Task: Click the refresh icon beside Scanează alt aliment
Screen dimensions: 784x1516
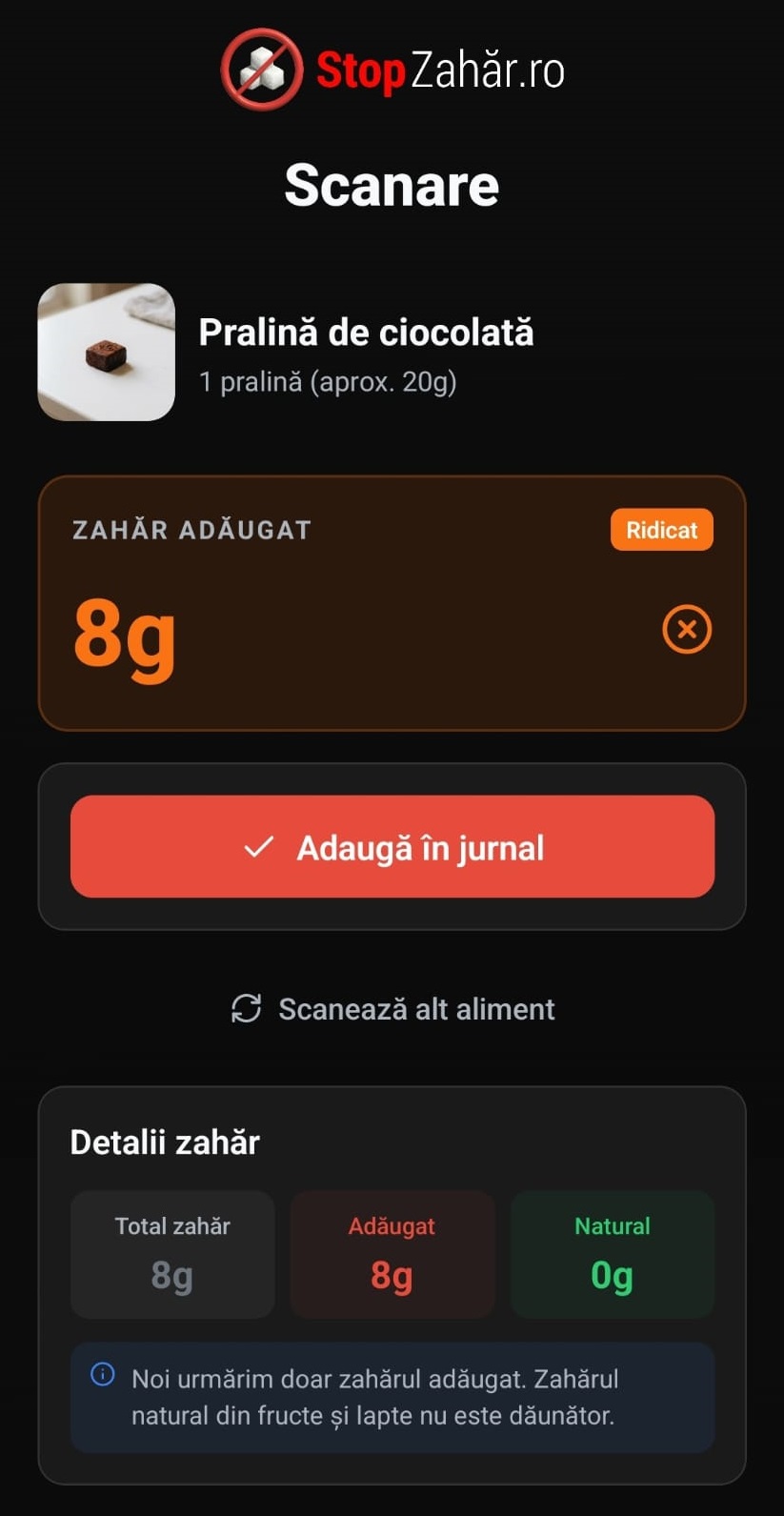Action: click(x=246, y=1008)
